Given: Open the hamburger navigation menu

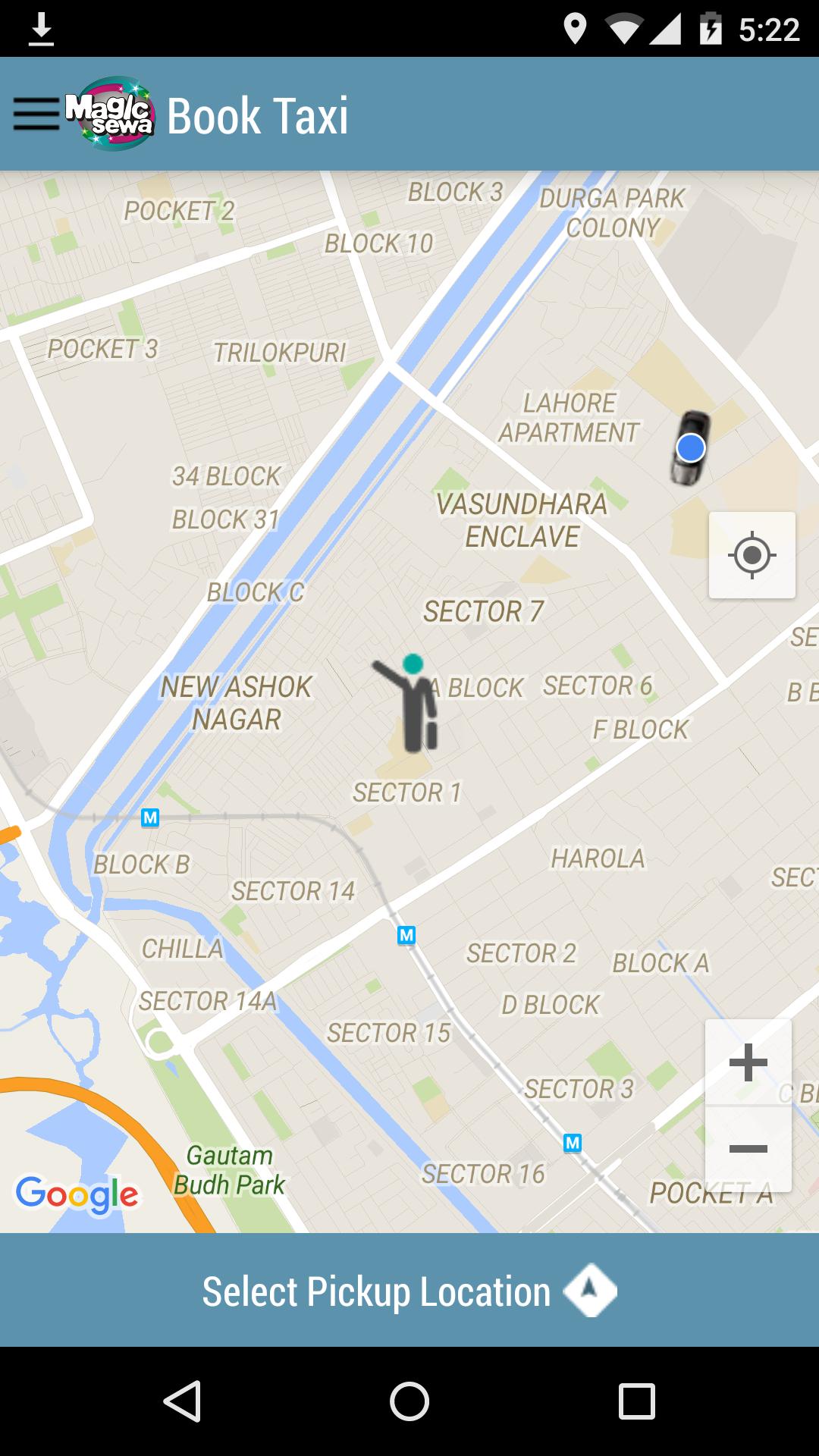Looking at the screenshot, I should (36, 115).
